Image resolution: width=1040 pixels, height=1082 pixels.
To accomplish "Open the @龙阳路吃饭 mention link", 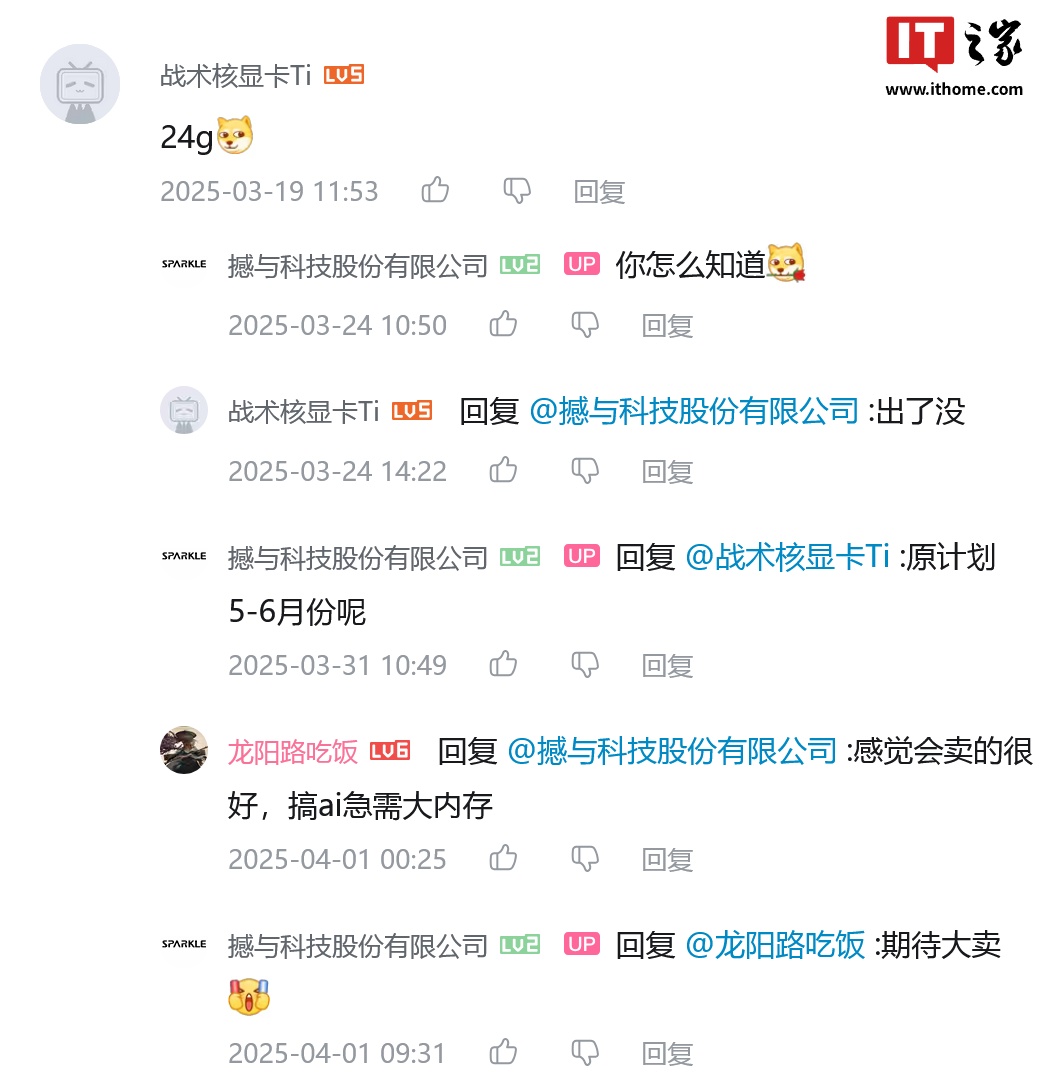I will pos(775,945).
